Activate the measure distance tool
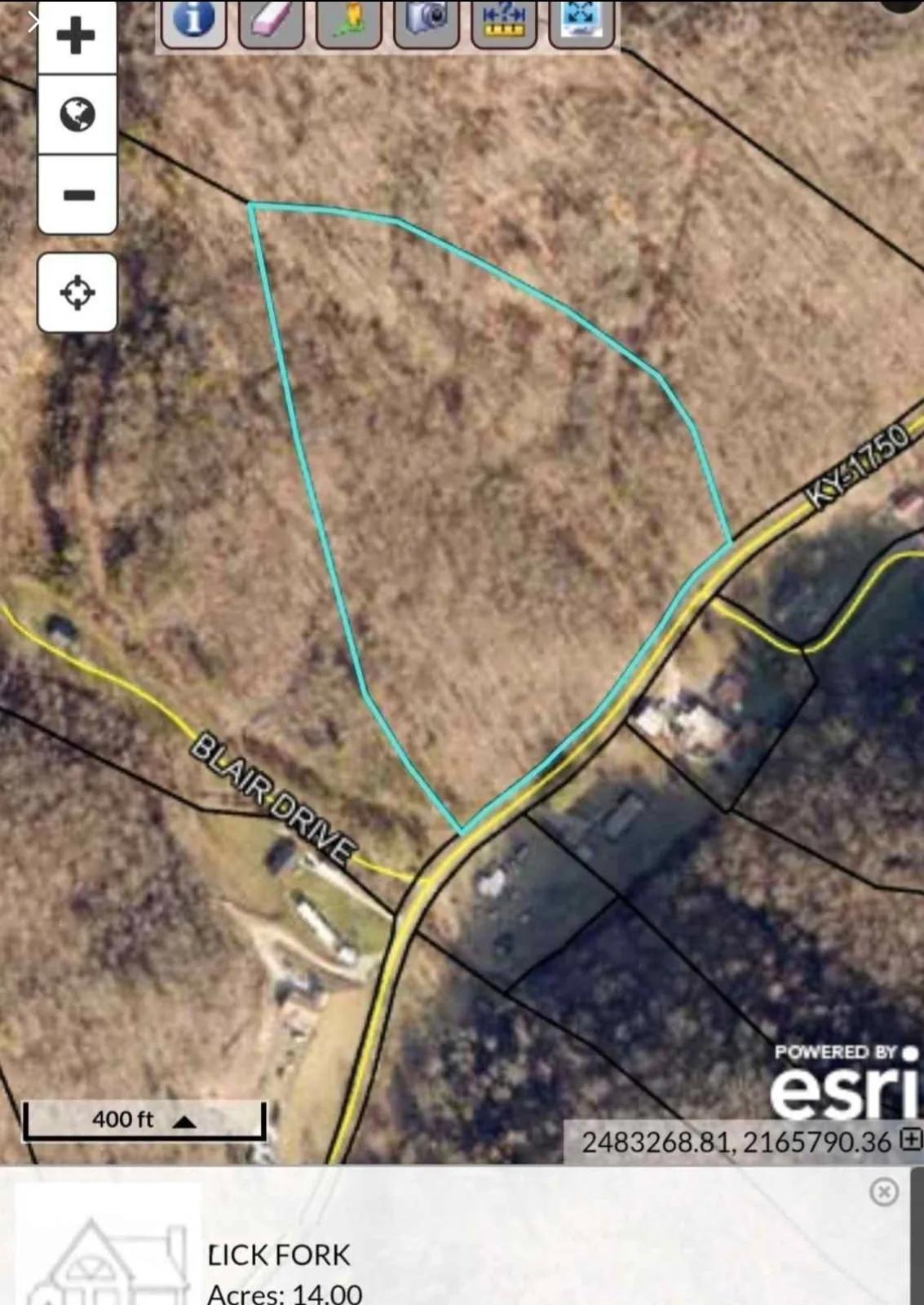 point(503,21)
